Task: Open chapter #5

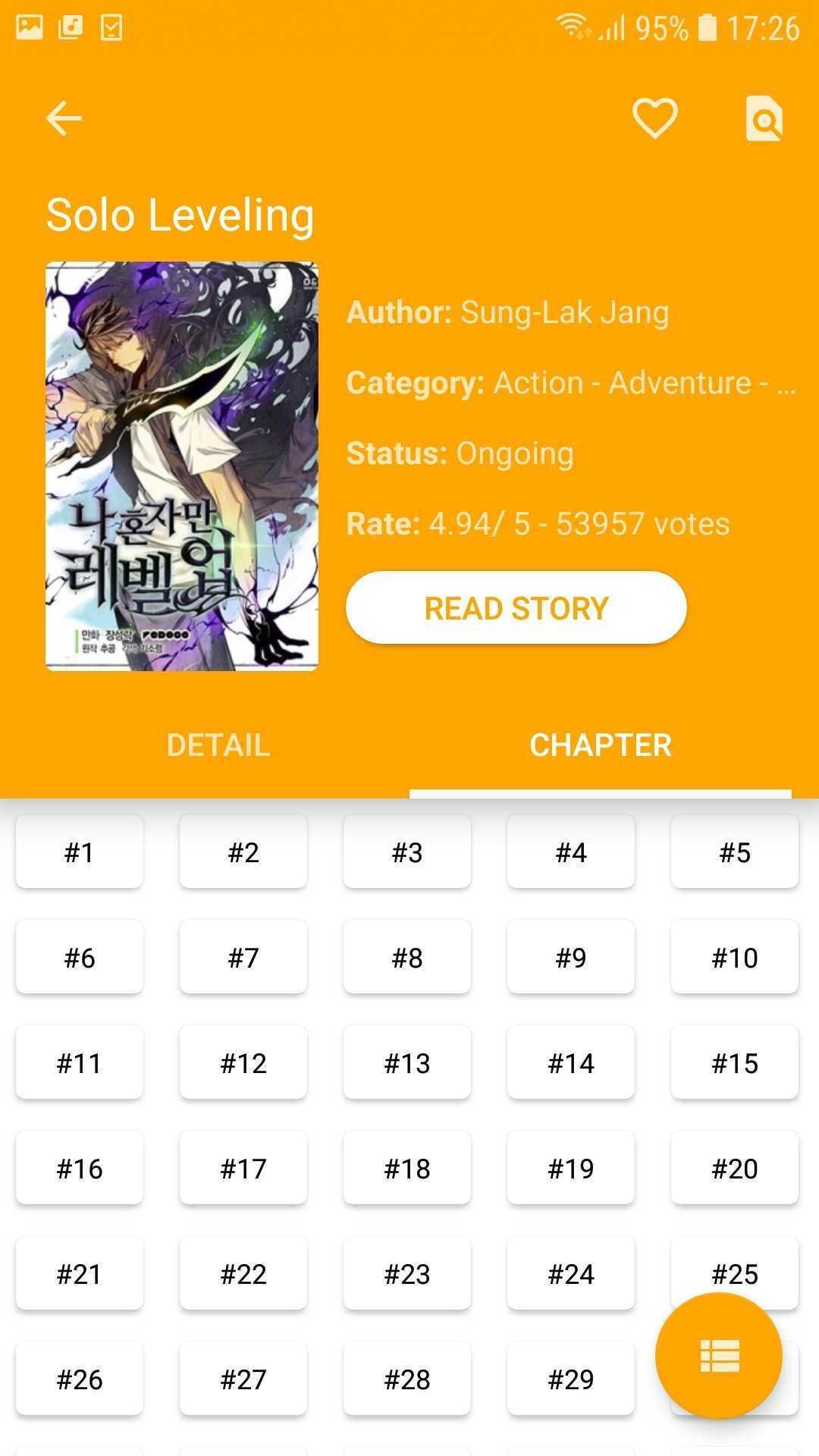Action: click(x=735, y=852)
